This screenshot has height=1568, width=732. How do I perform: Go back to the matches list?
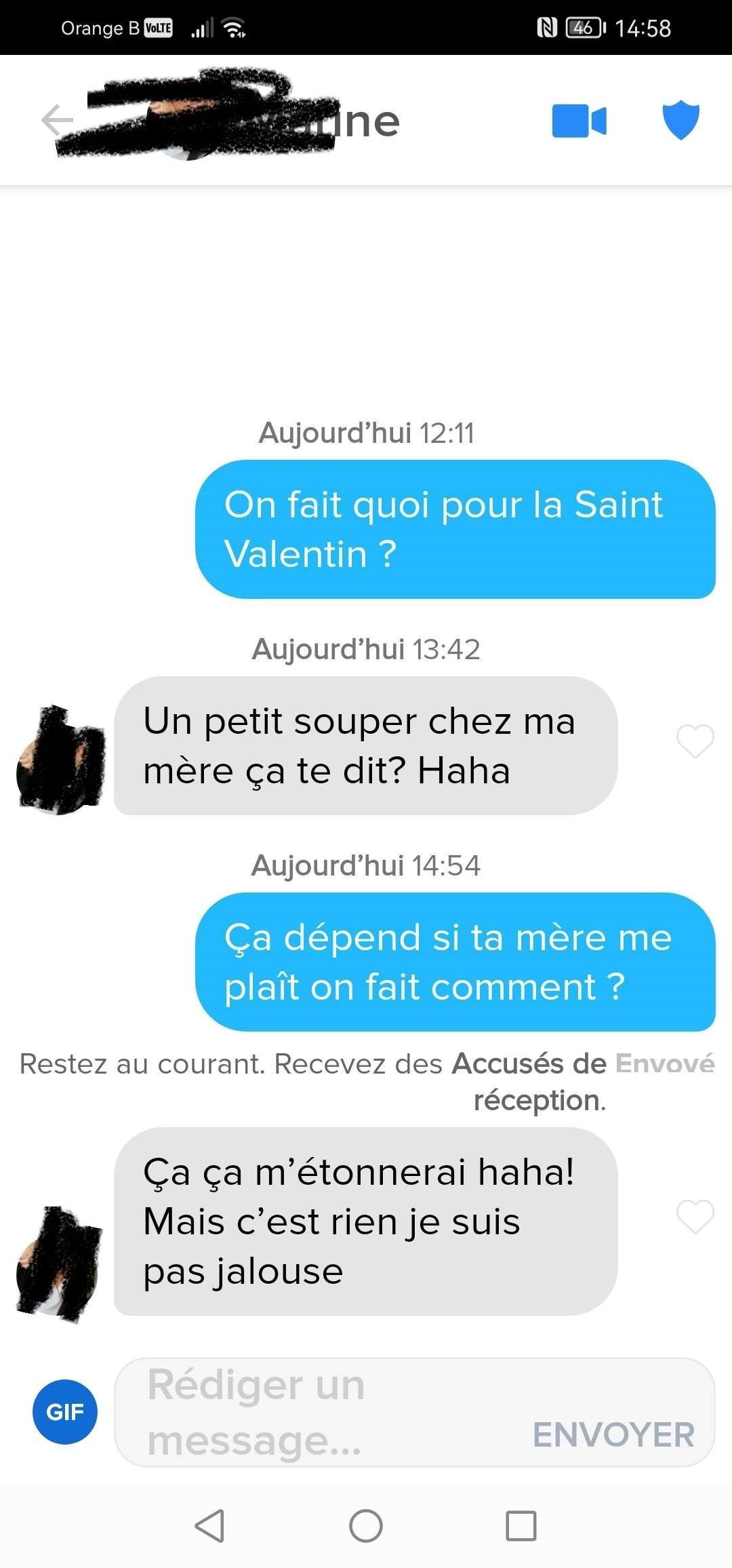[x=57, y=121]
